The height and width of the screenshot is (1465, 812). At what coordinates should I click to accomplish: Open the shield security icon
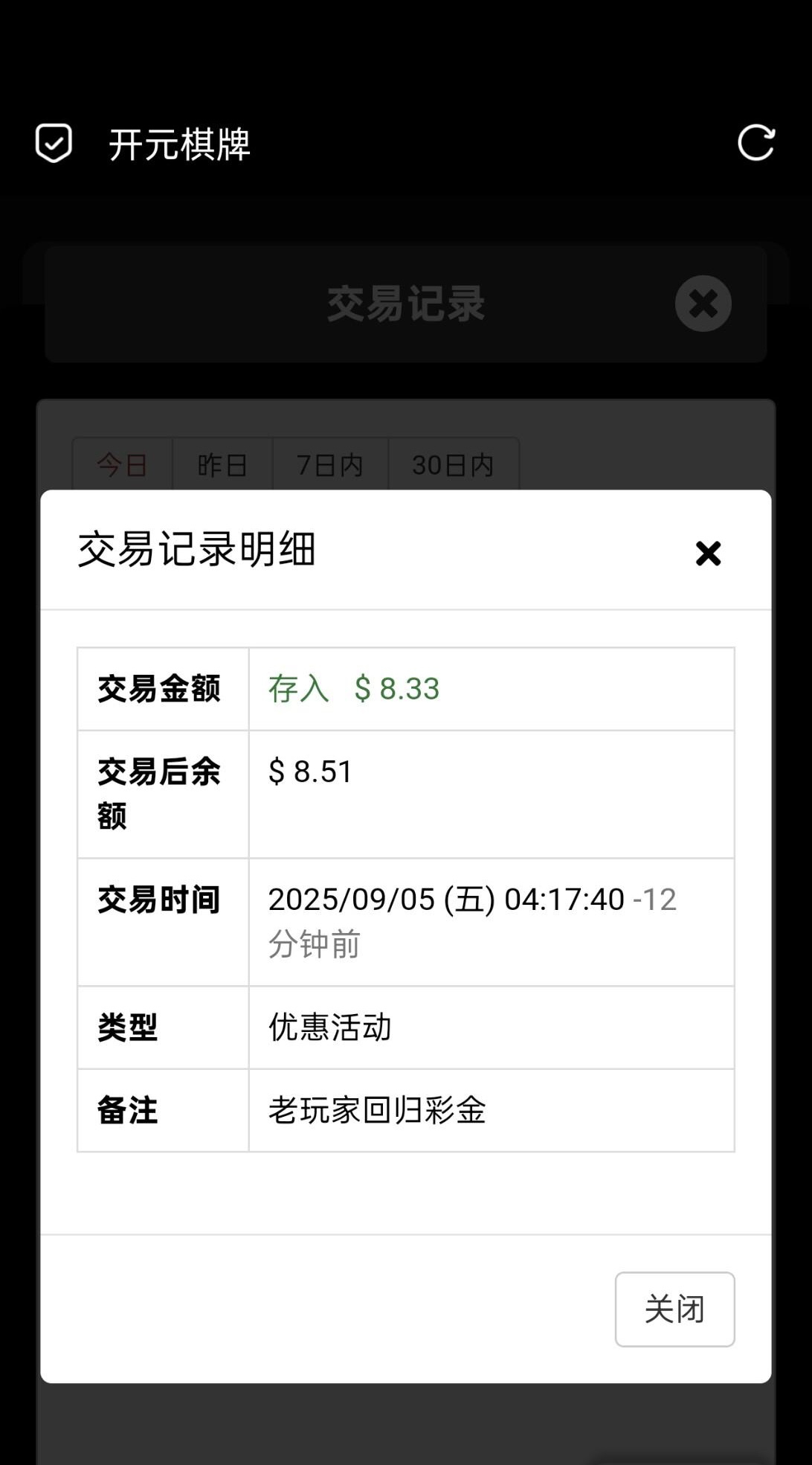54,143
